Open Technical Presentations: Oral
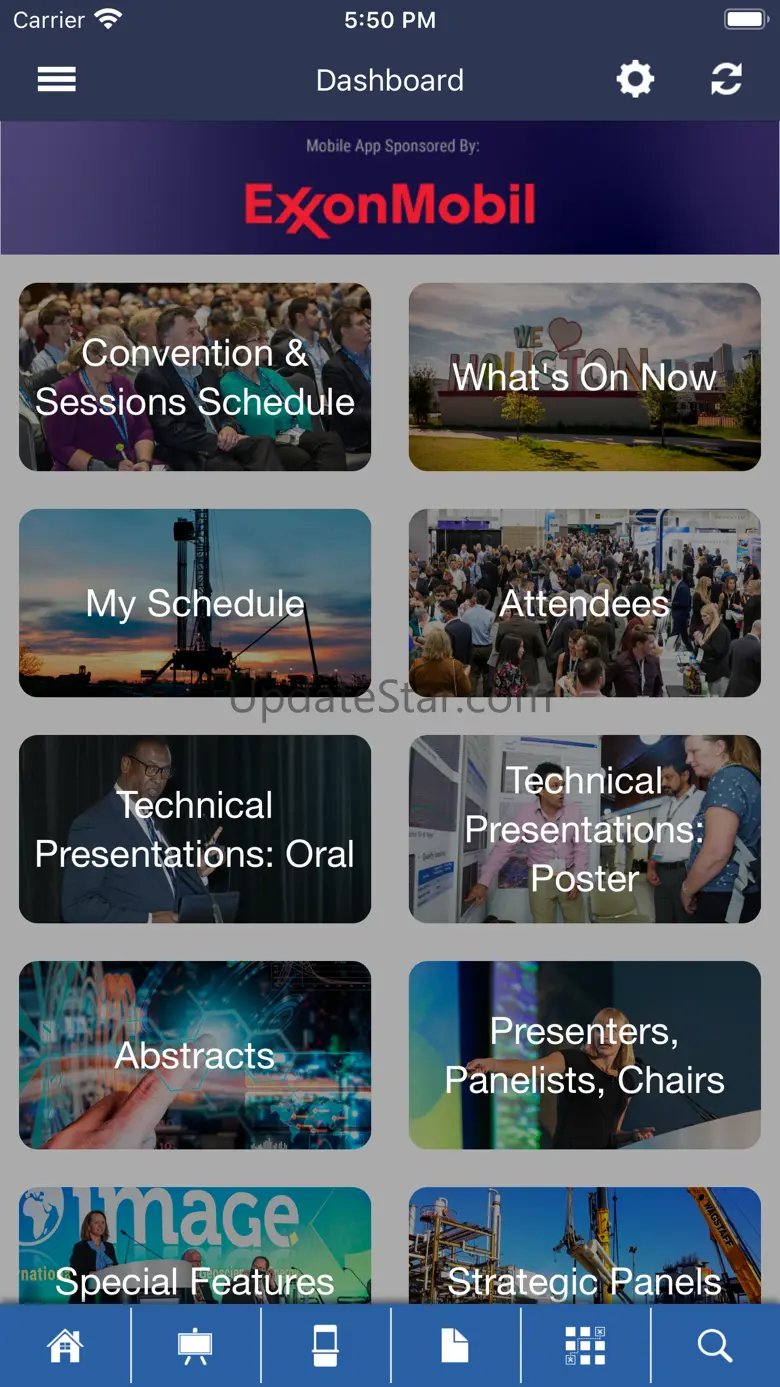The height and width of the screenshot is (1387, 780). (x=195, y=829)
